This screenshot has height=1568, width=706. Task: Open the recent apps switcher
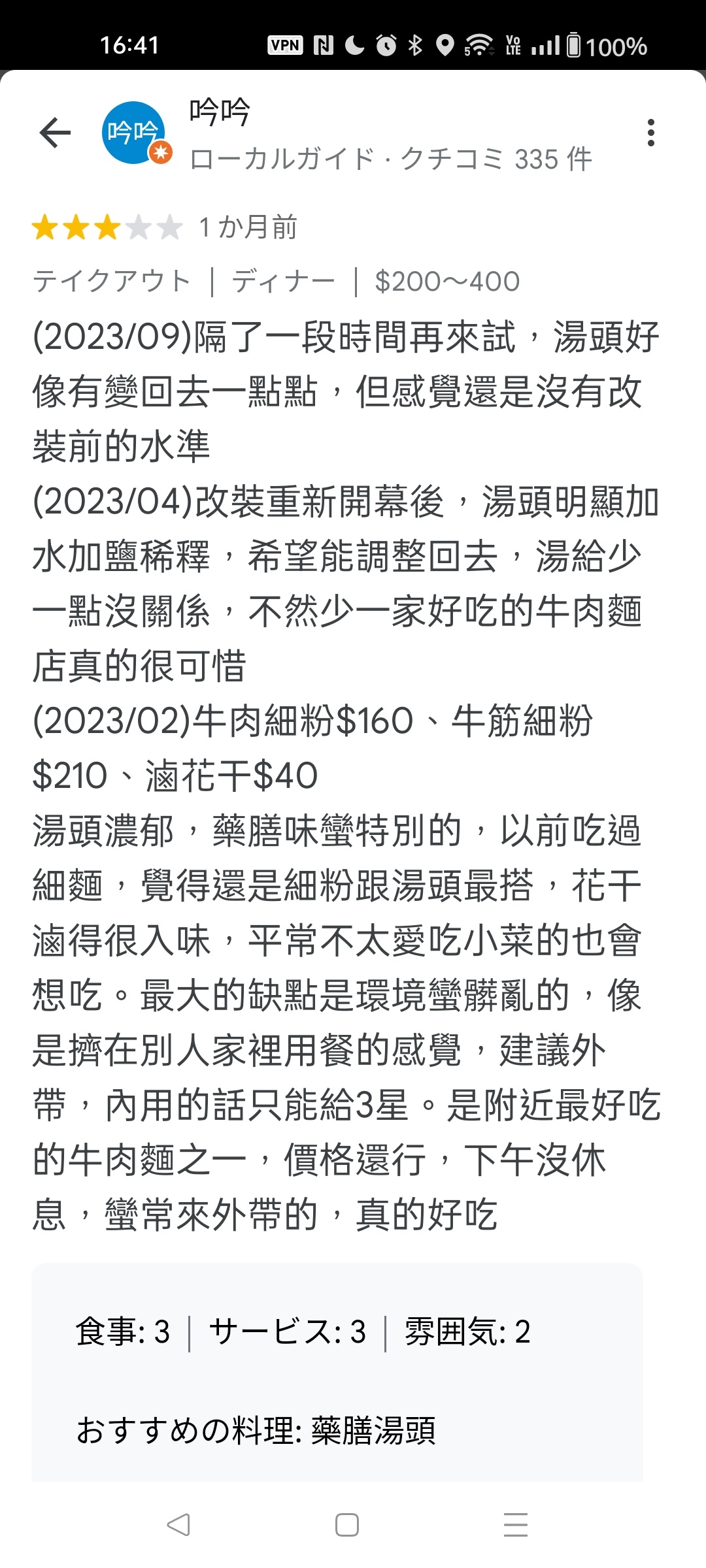(x=516, y=1525)
